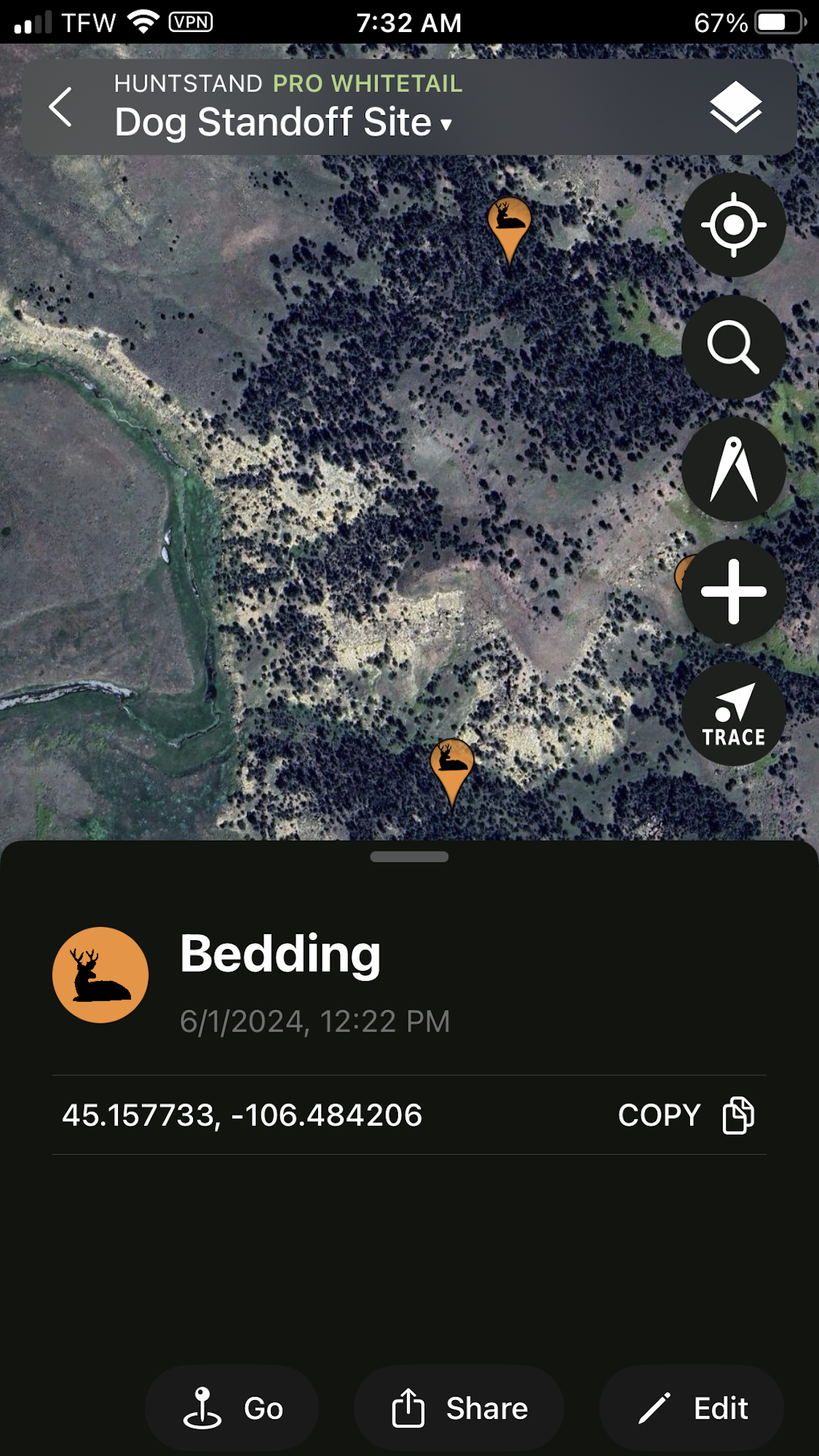
Task: Open the map layers menu
Action: [x=735, y=107]
